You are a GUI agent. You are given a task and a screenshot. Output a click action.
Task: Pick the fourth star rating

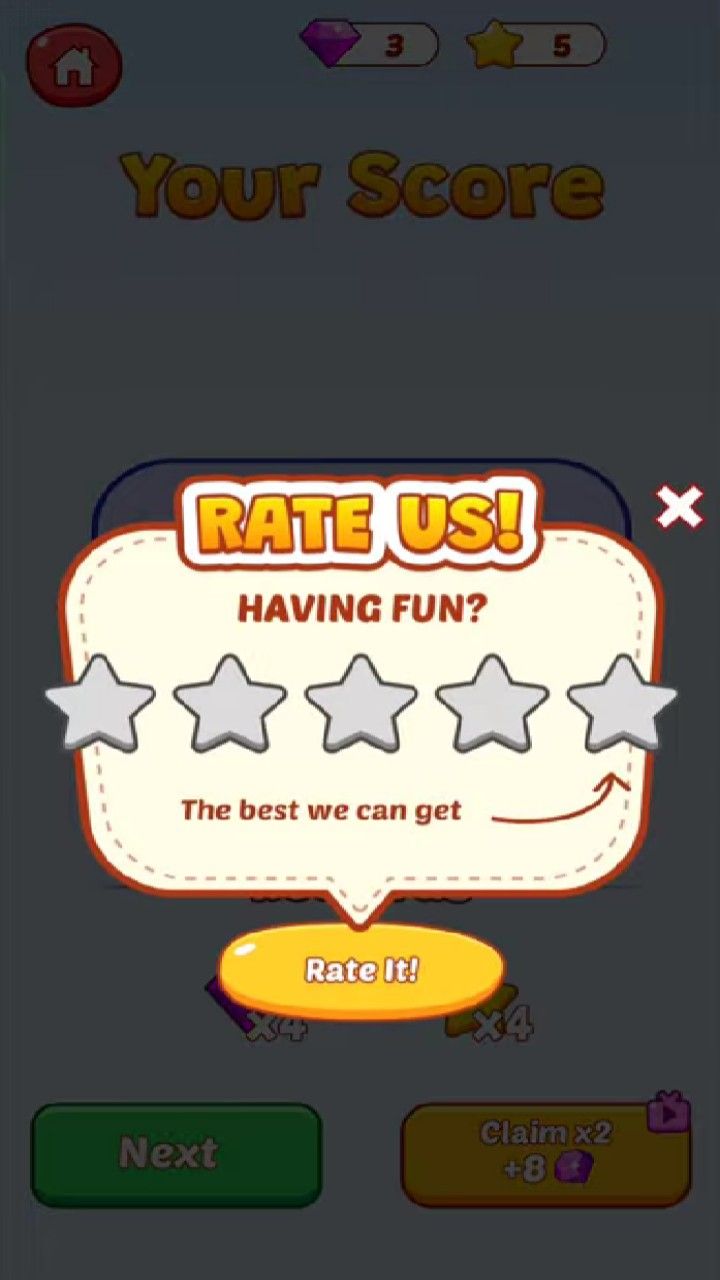tap(492, 704)
